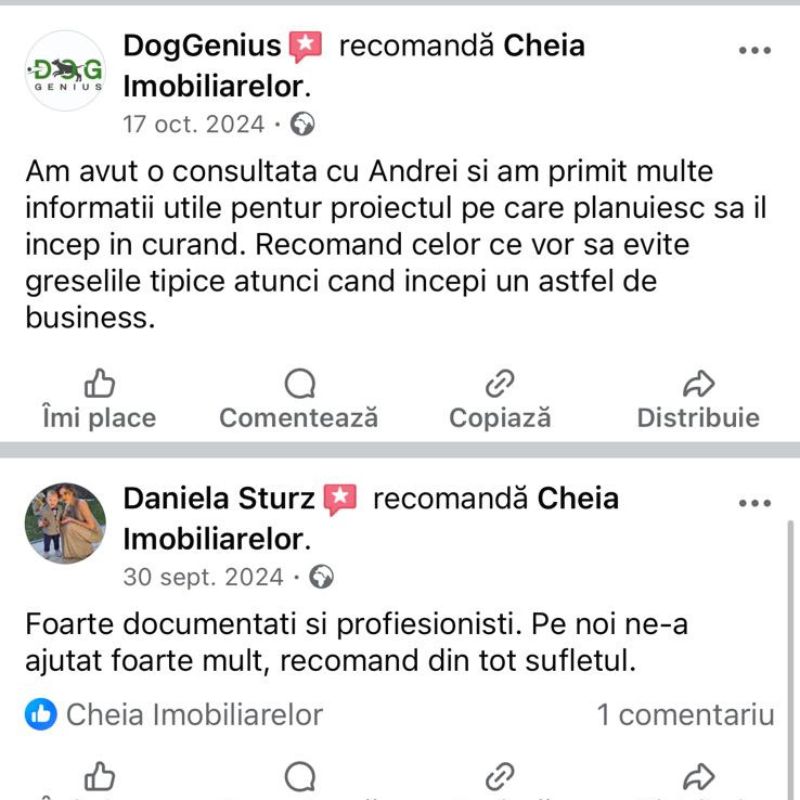Like DogGenius's recommendation with Îmi place

click(x=99, y=400)
